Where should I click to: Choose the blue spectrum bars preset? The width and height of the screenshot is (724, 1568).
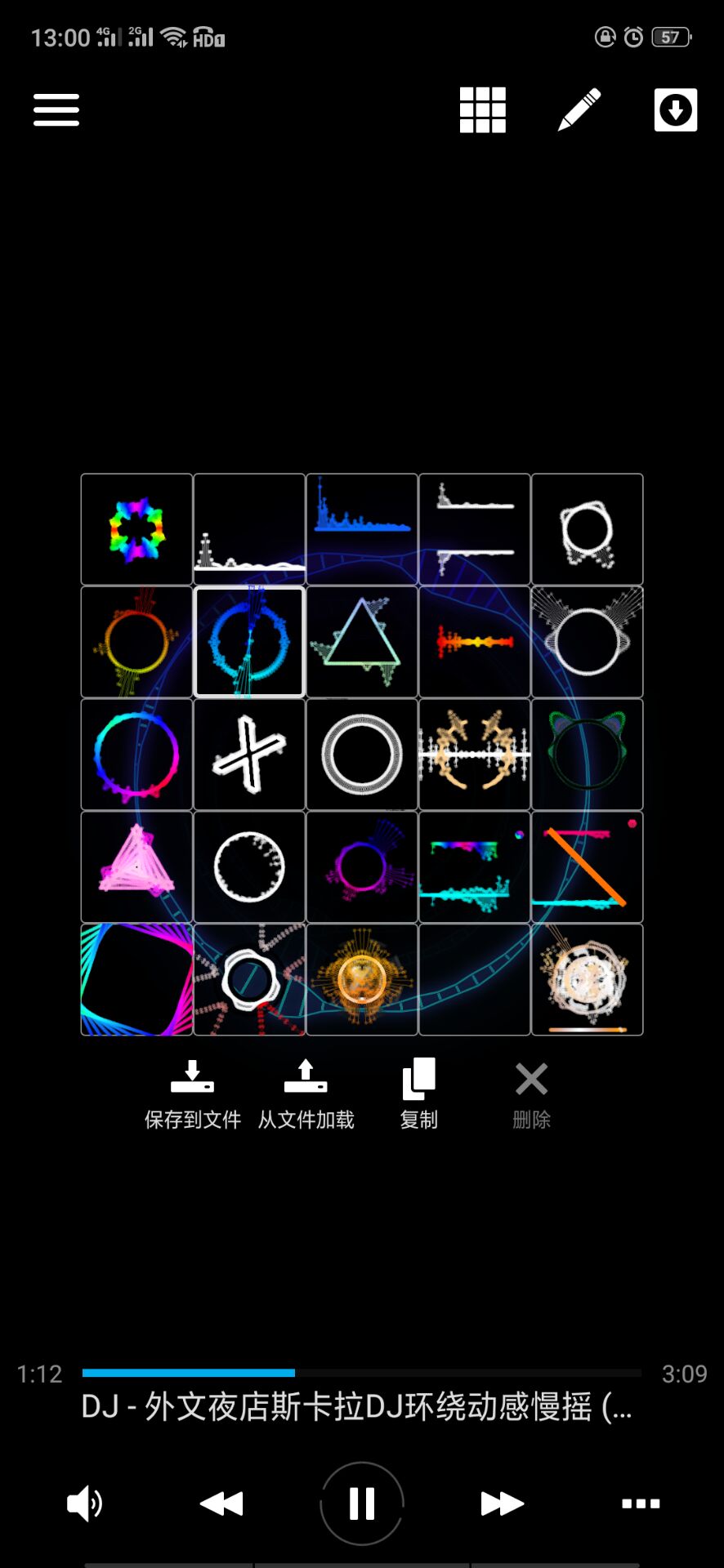tap(362, 529)
